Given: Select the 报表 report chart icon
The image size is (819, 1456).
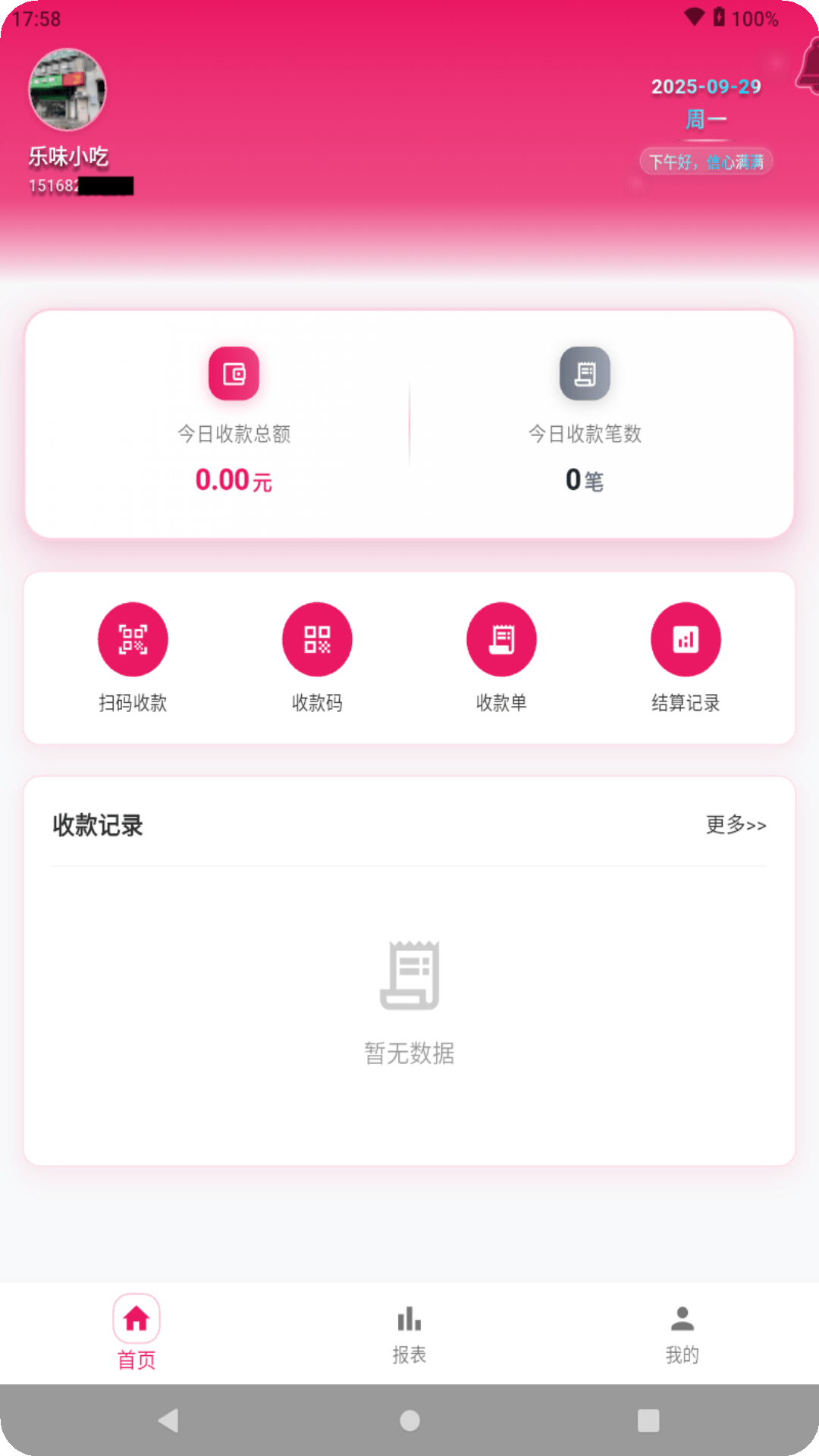Looking at the screenshot, I should coord(409,1318).
